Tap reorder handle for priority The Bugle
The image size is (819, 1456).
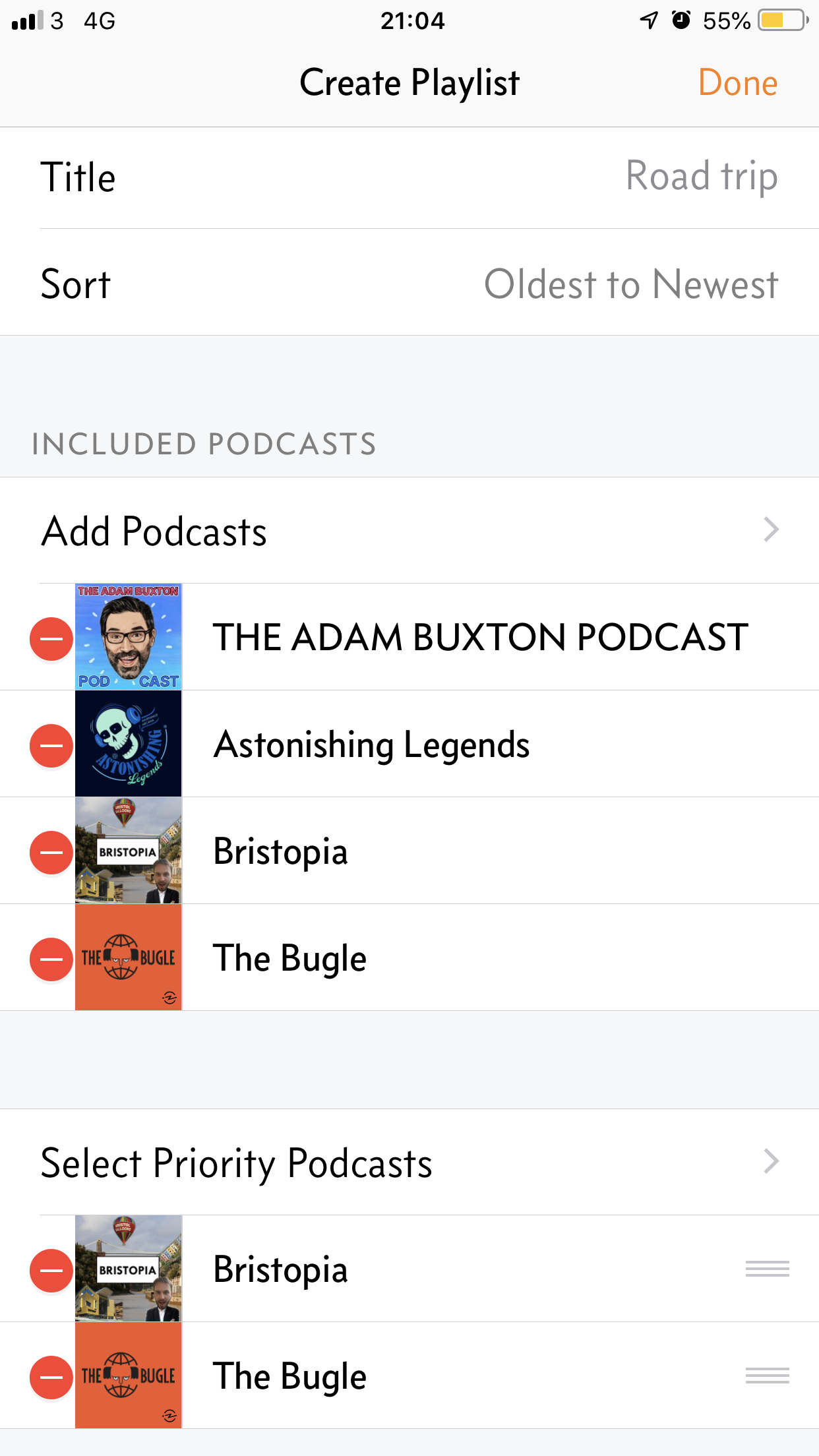767,1376
